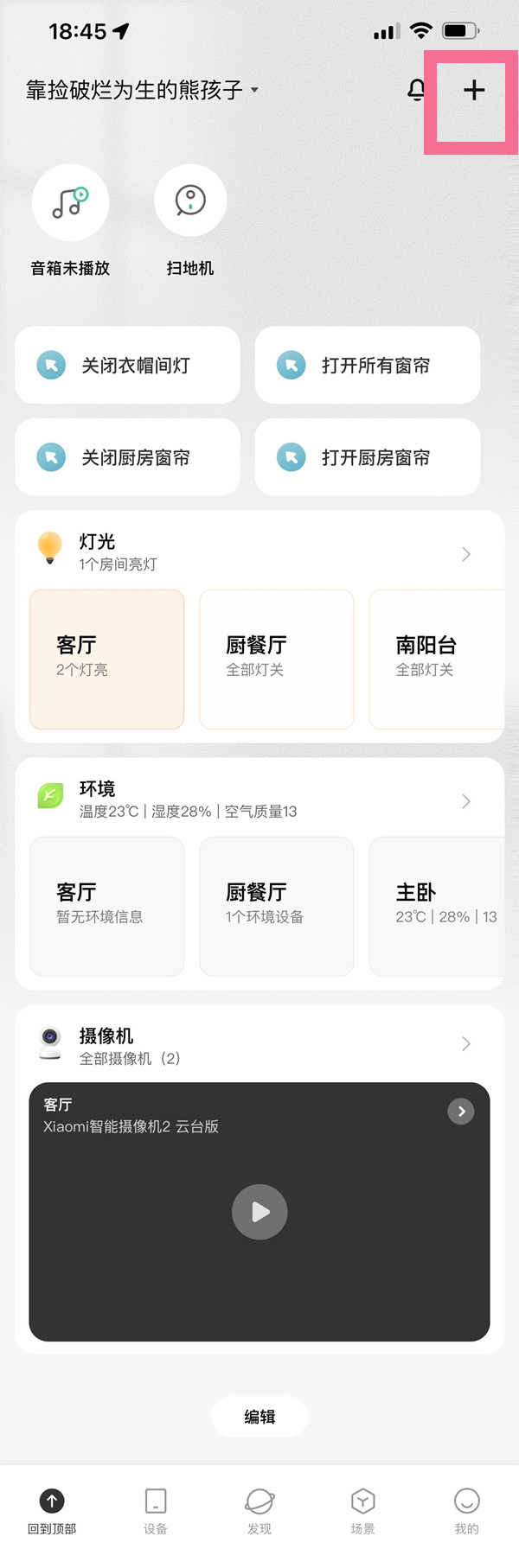Select the 厨餐厅 lights card 全部灯关
Screen dimensions: 519x1568
coord(276,659)
